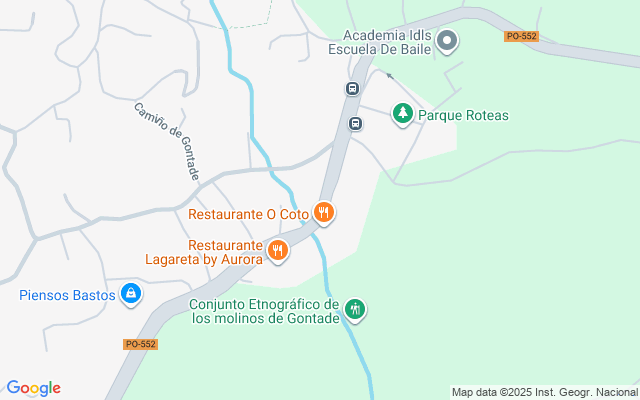The height and width of the screenshot is (400, 640).
Task: Select Conjunto Etnográfico de los molinos pin
Action: (354, 309)
